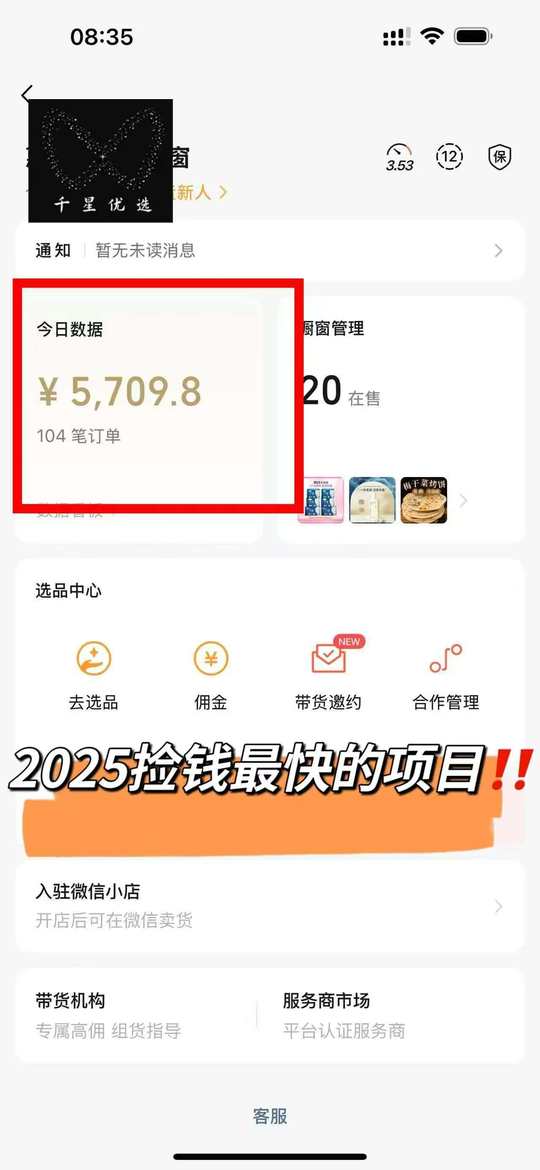Screen dimensions: 540x1170
Task: Tap 去选品 in the selection center
Action: click(93, 675)
